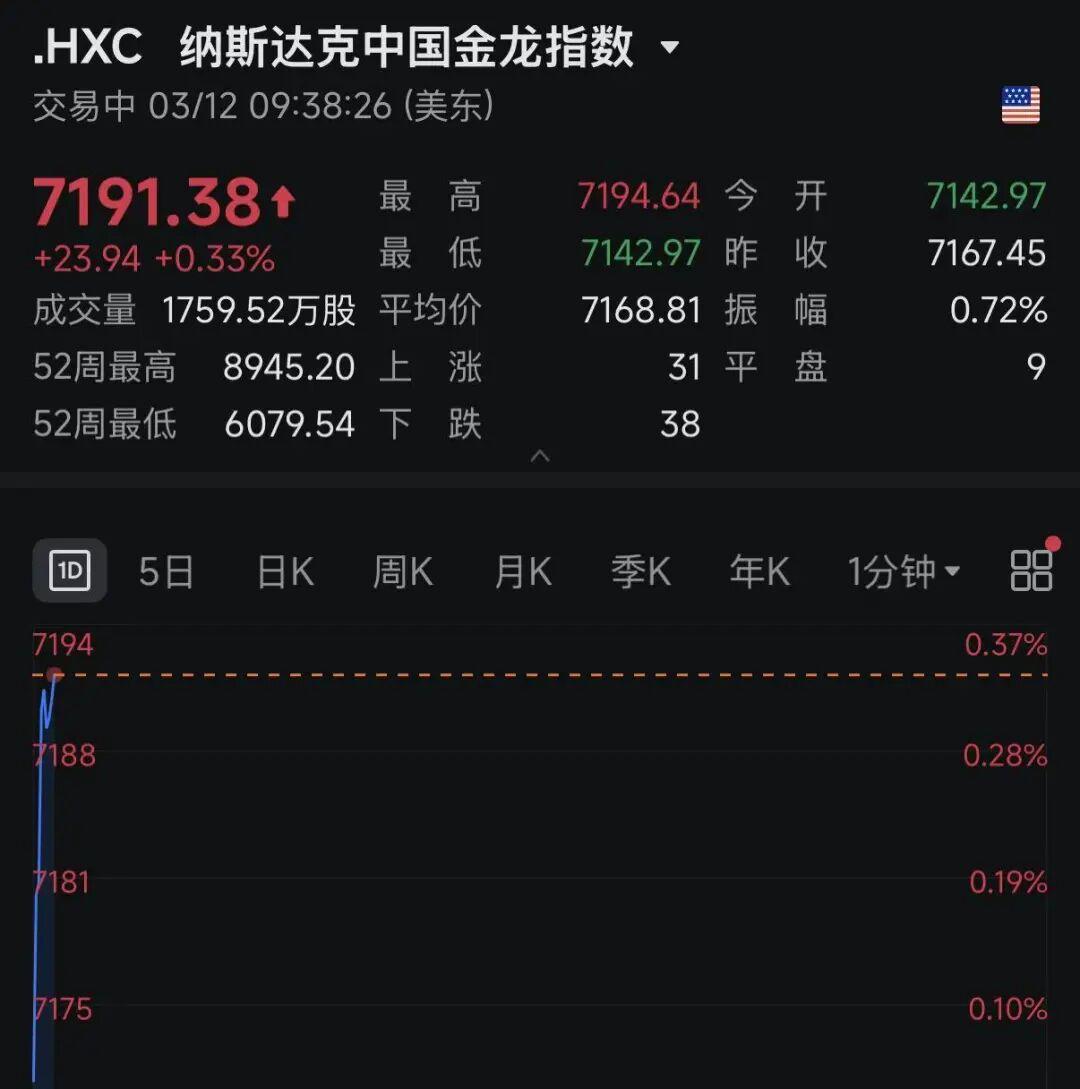Switch to the 周K chart
Viewport: 1080px width, 1089px height.
tap(403, 572)
